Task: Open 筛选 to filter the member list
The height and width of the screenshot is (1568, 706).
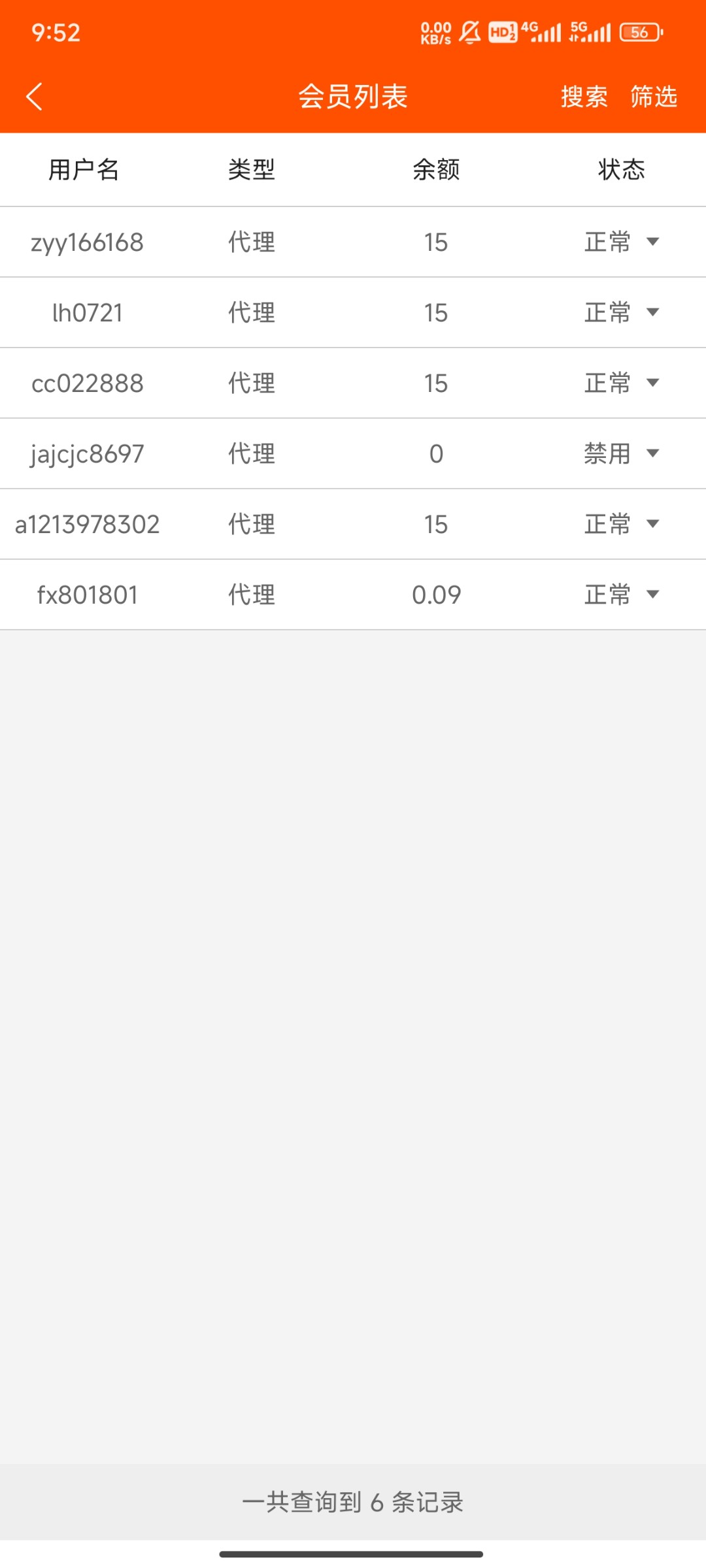Action: (654, 97)
